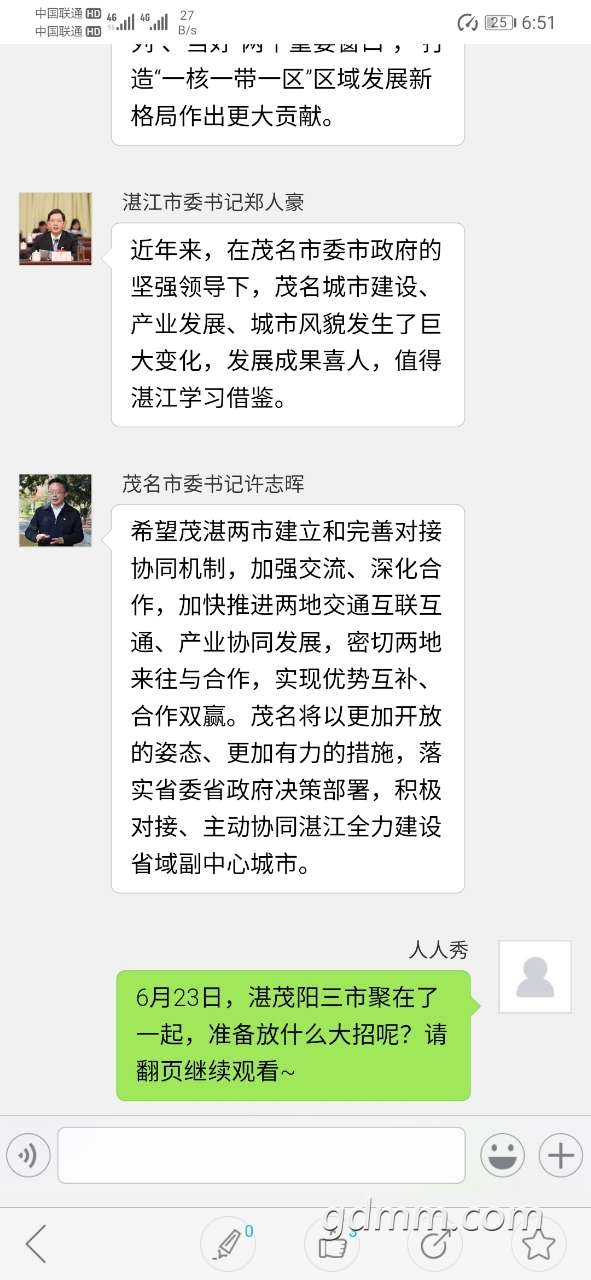Open the plus attachment menu
This screenshot has height=1280, width=591.
coord(560,1156)
